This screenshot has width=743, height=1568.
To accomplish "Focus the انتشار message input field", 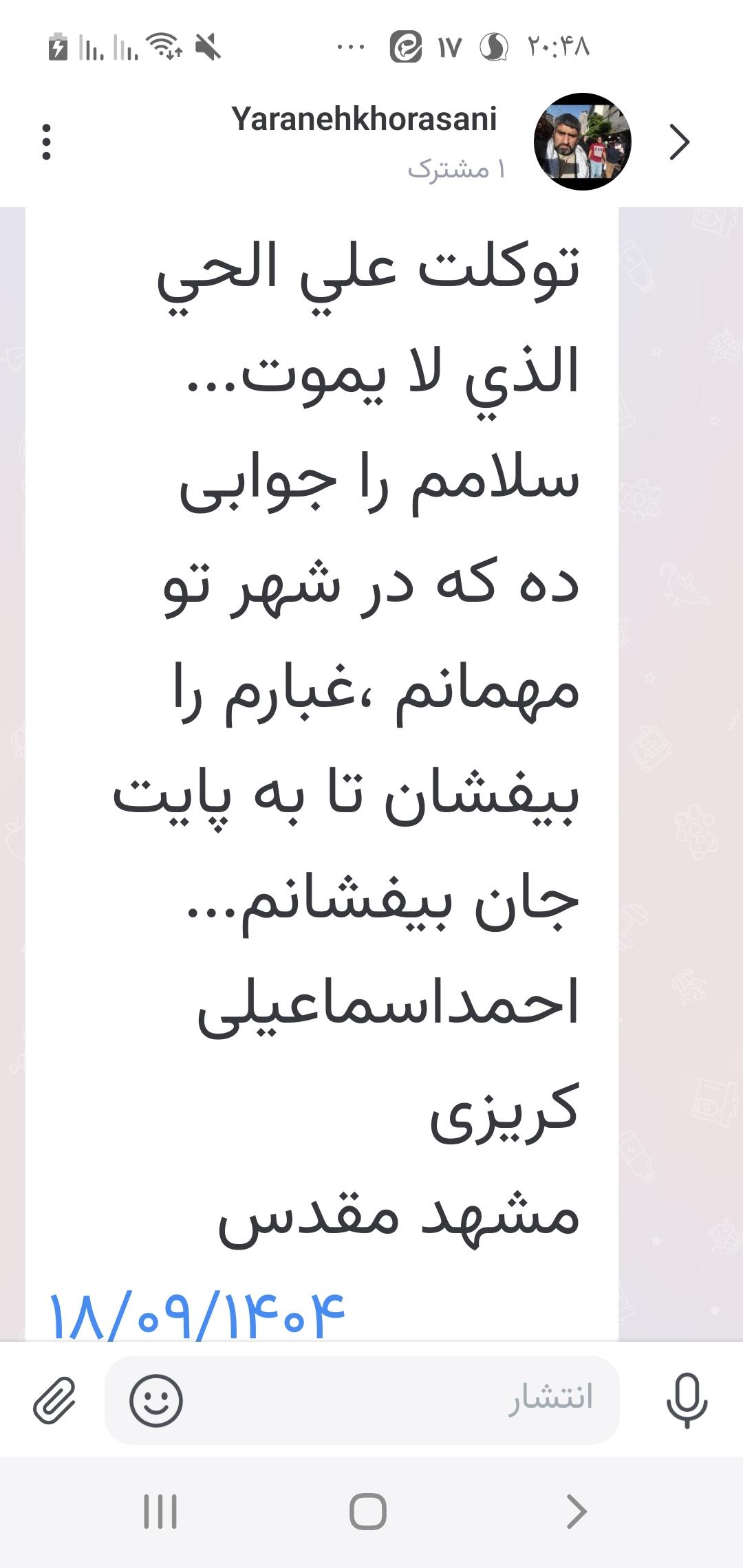I will [399, 1401].
